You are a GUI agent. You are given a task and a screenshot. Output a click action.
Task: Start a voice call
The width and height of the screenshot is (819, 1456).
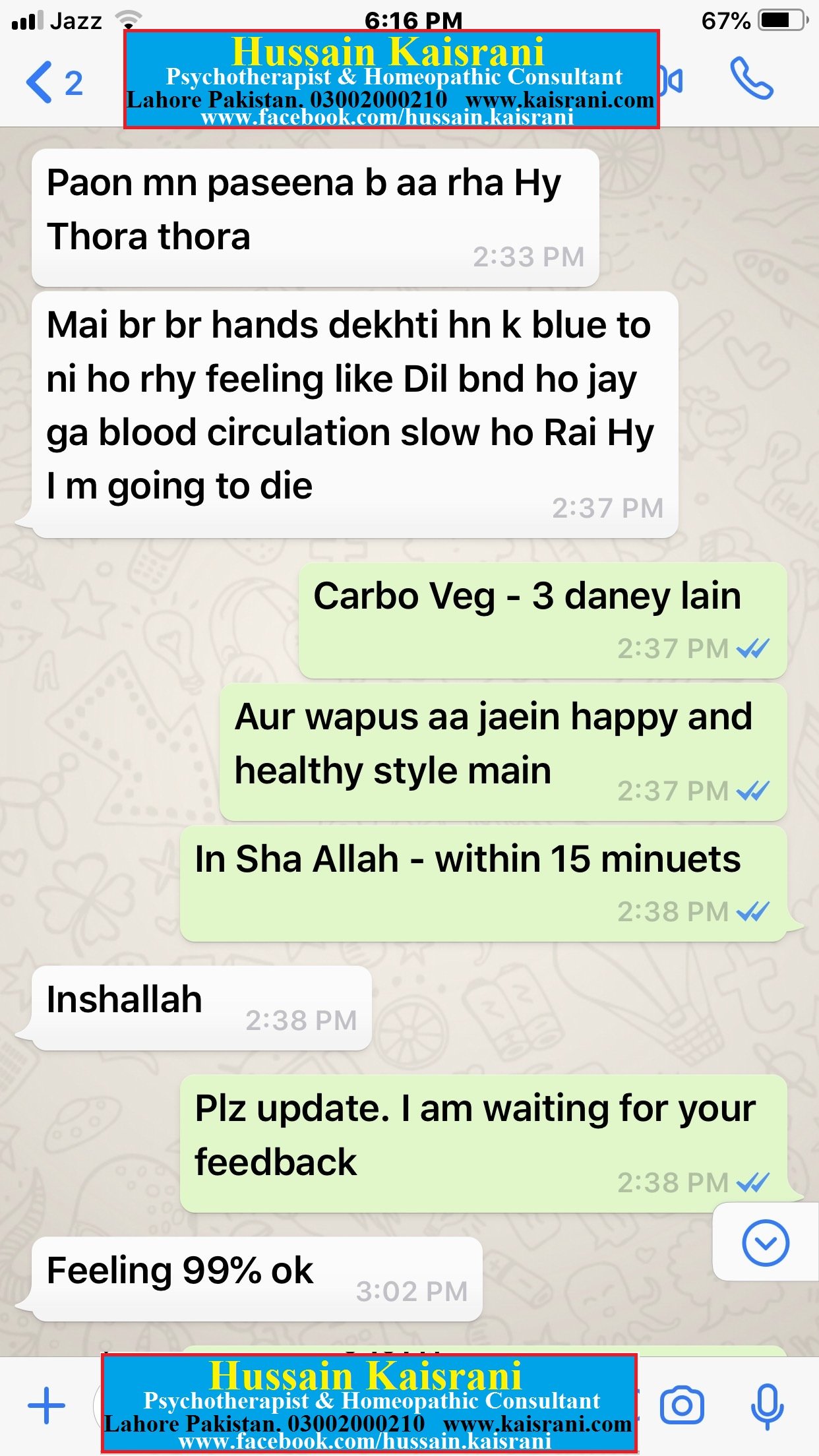pos(751,79)
